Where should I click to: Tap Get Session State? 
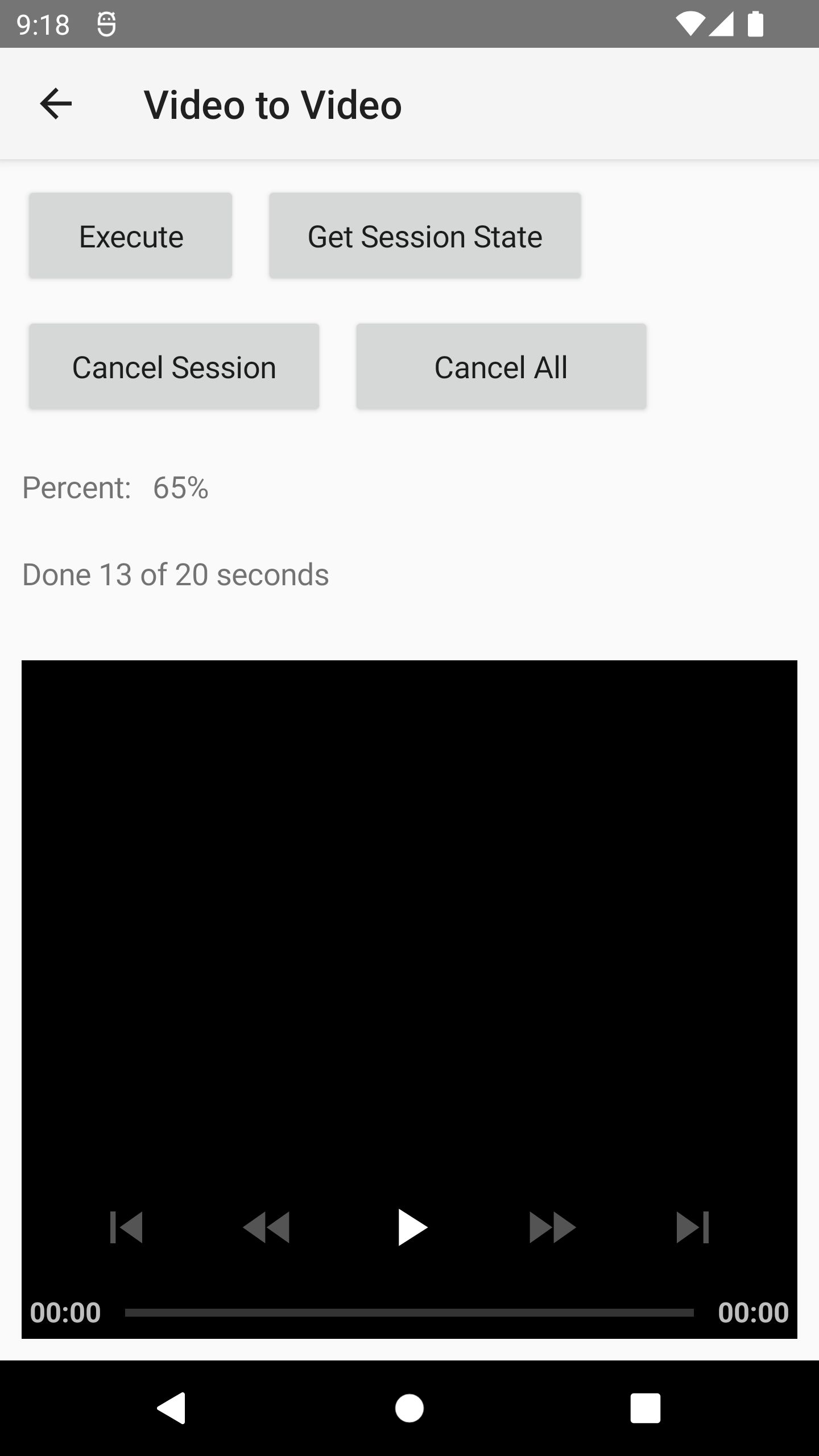tap(425, 236)
